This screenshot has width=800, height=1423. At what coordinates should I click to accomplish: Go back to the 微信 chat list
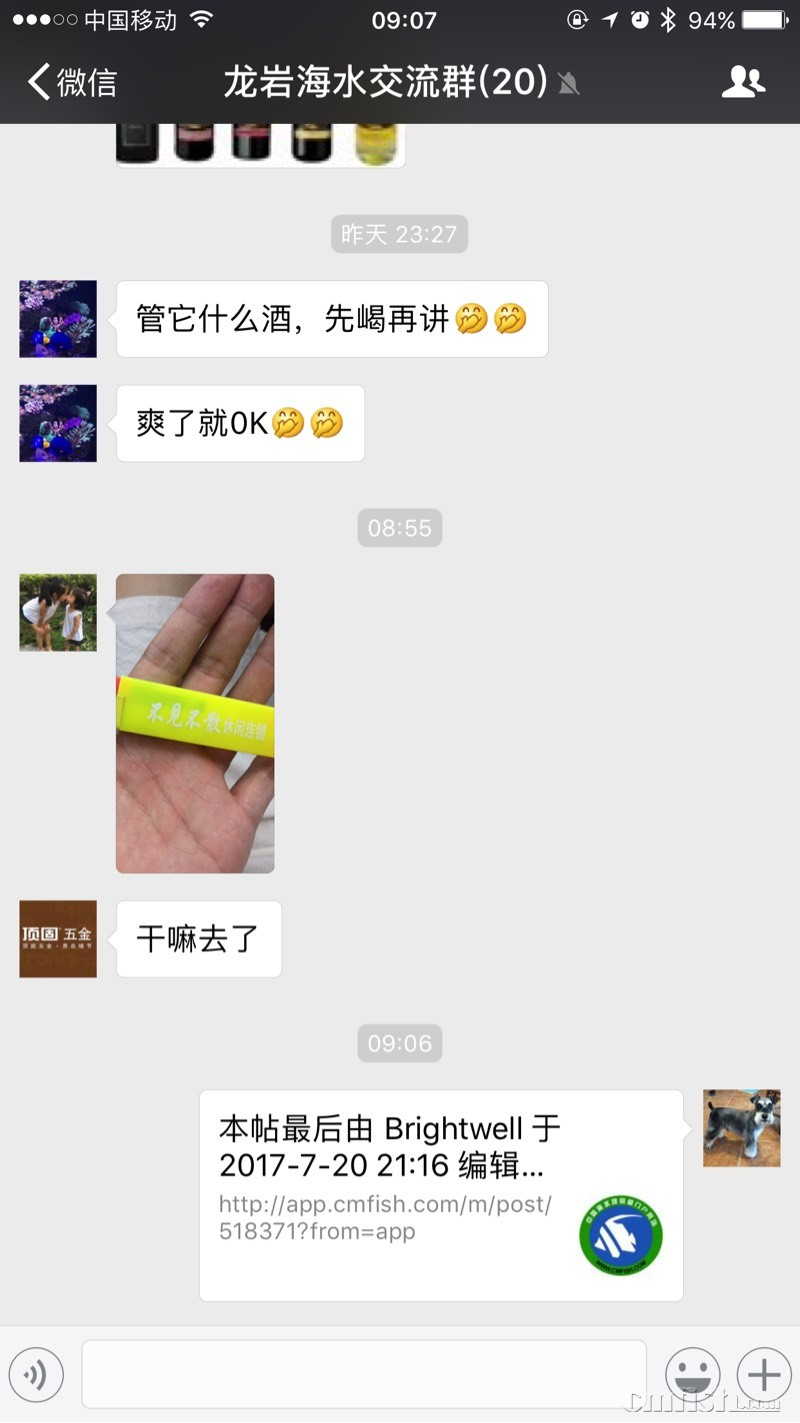pyautogui.click(x=72, y=82)
